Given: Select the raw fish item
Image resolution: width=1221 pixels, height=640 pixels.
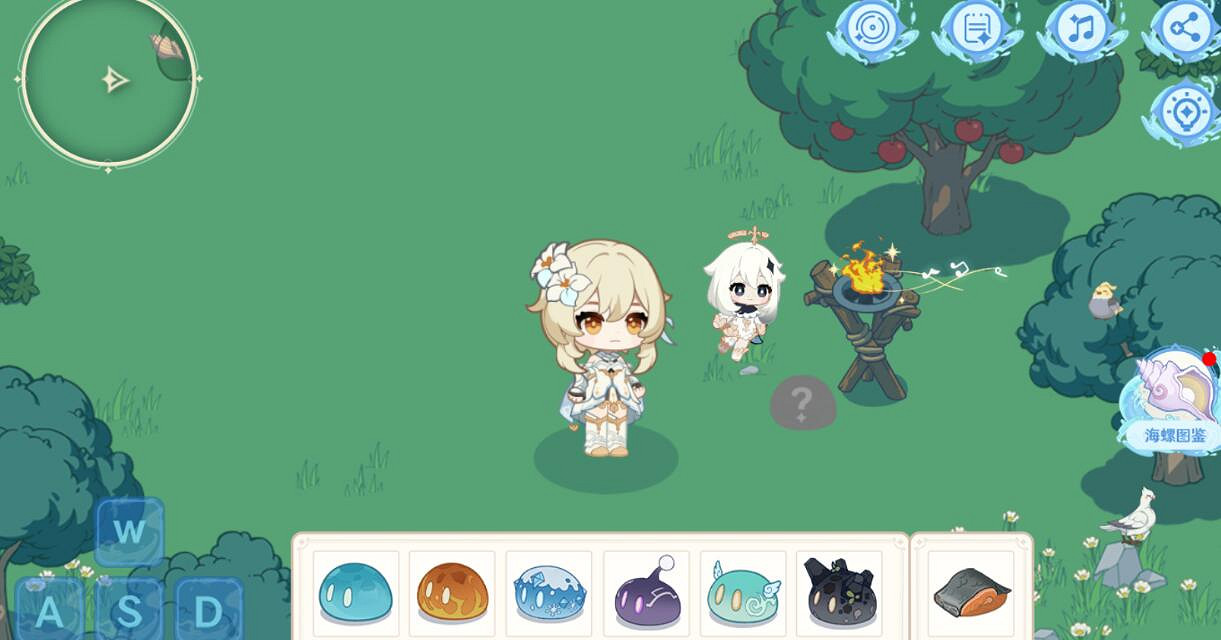Looking at the screenshot, I should click(x=971, y=593).
